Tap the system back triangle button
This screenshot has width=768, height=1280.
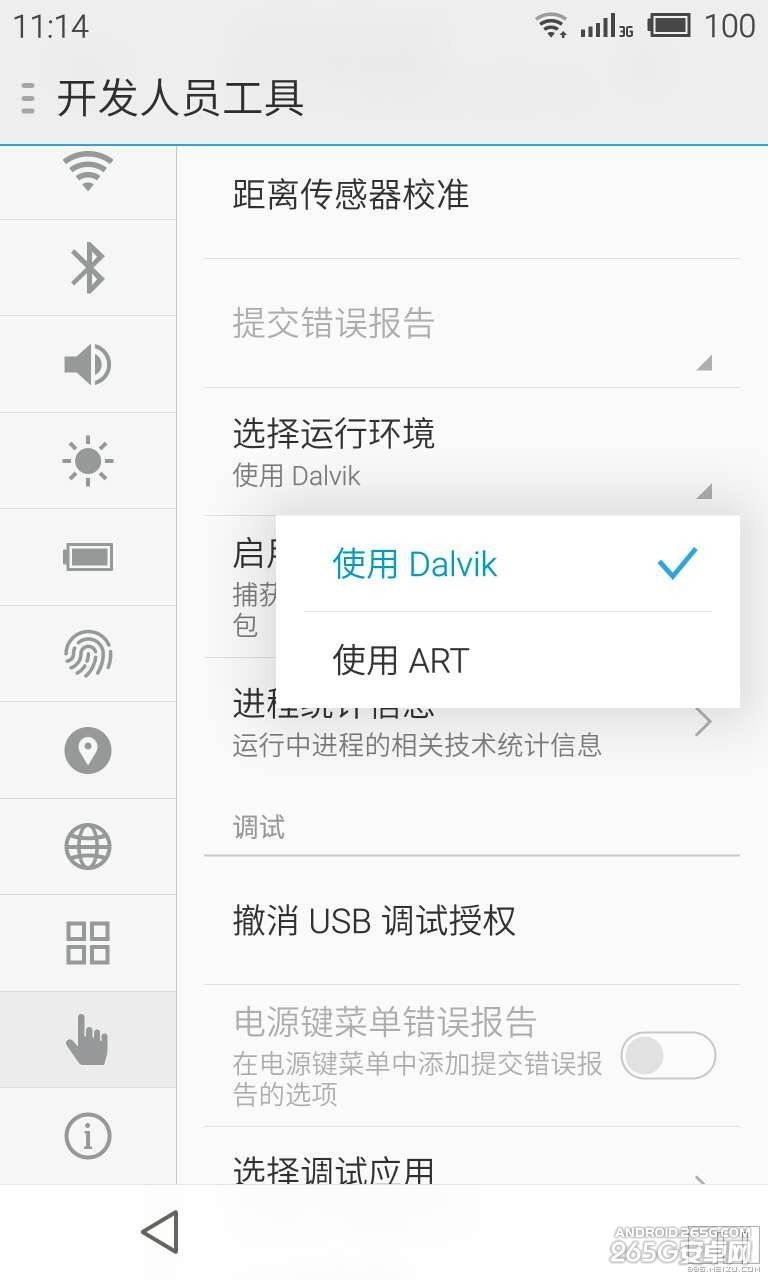pos(161,1232)
